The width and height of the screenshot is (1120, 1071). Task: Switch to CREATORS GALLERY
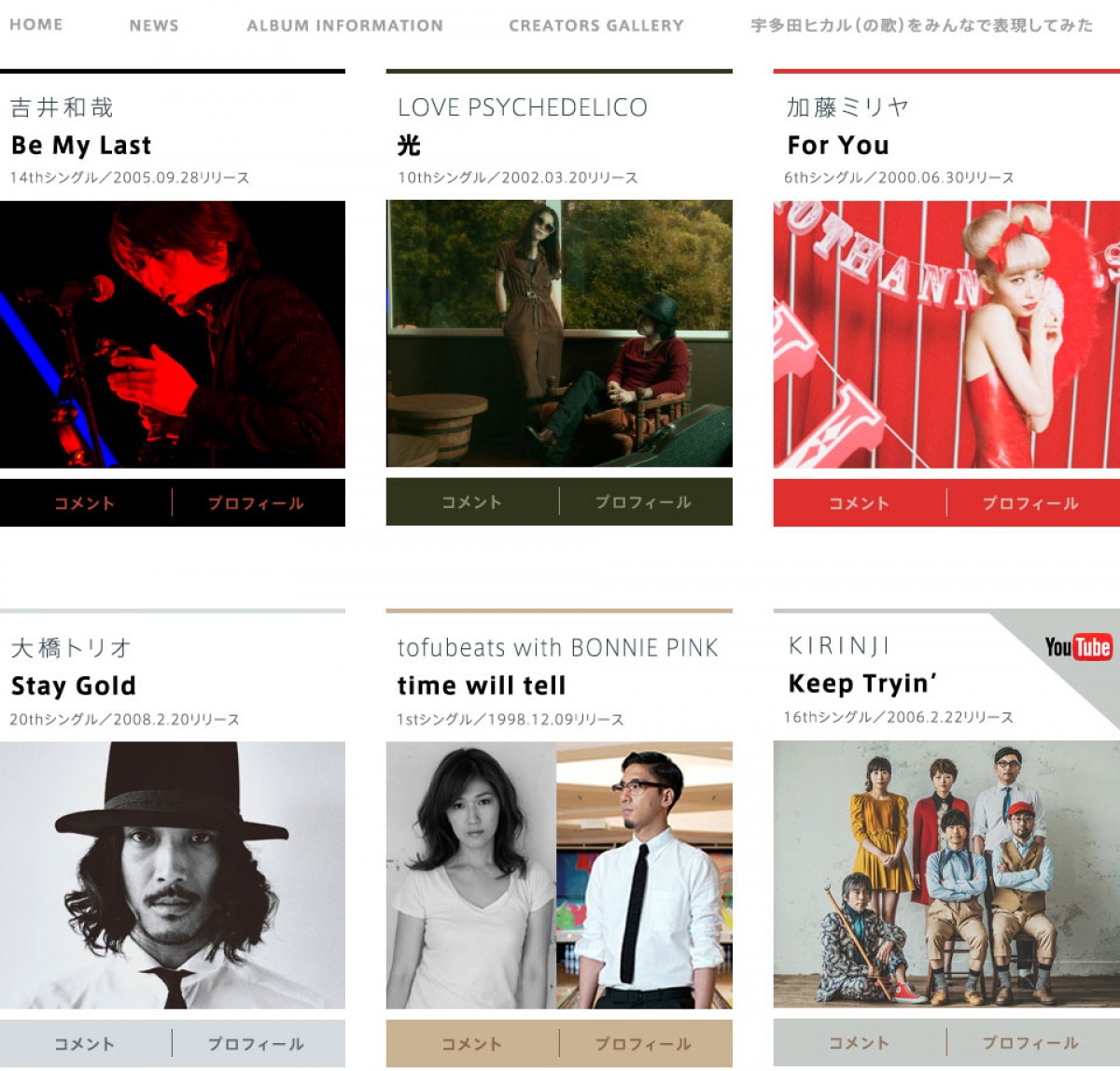(x=595, y=25)
